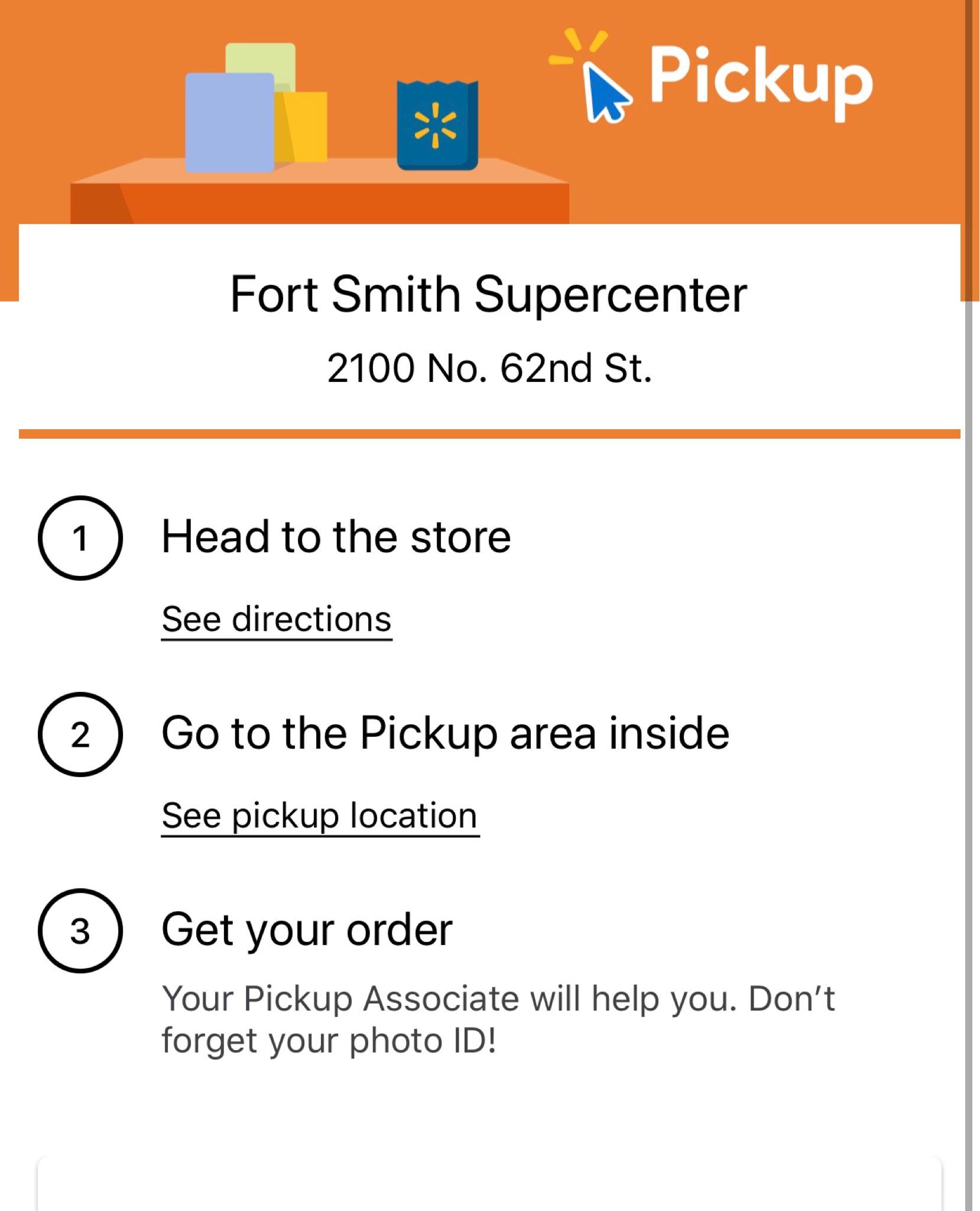Open the See directions link
Image resolution: width=980 pixels, height=1211 pixels.
click(x=277, y=620)
